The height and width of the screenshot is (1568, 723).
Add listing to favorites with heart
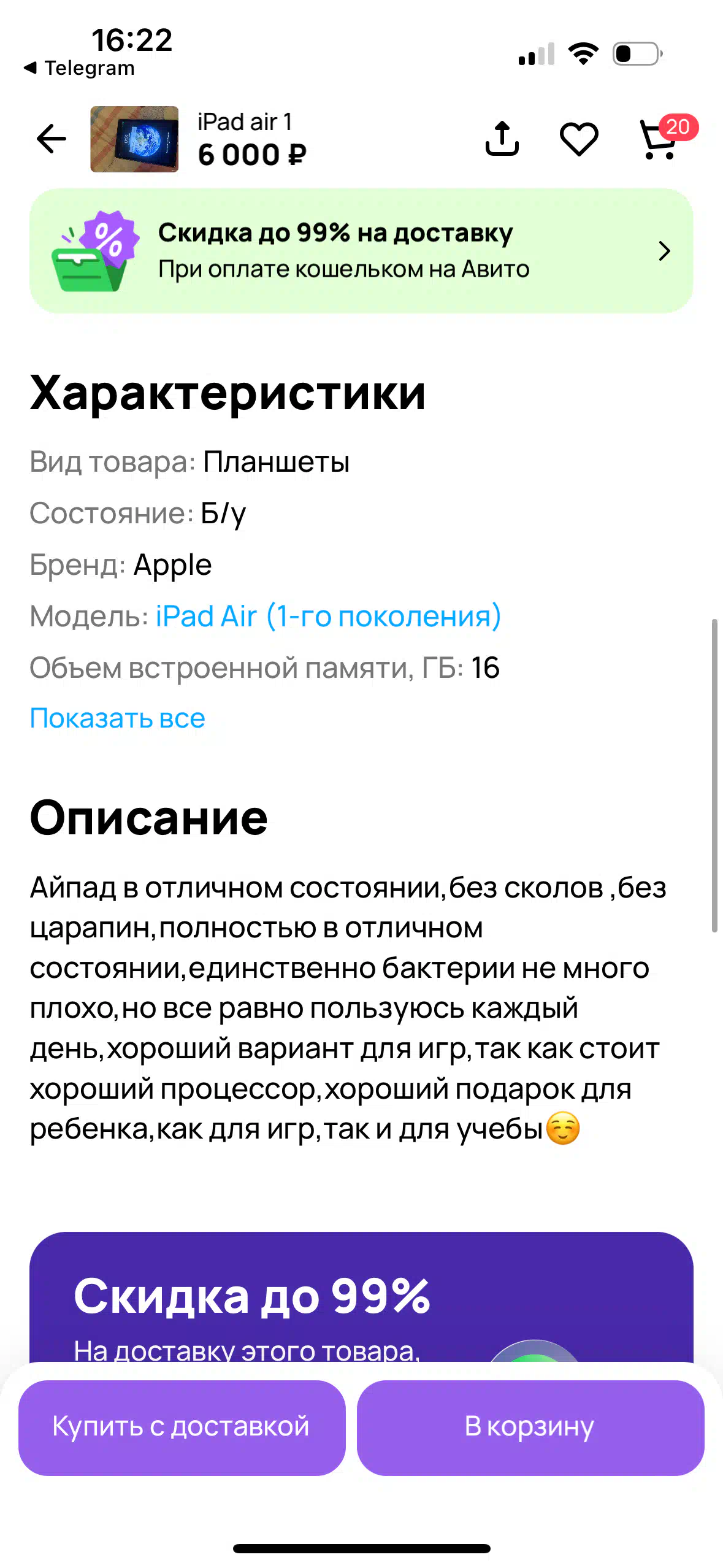click(579, 139)
